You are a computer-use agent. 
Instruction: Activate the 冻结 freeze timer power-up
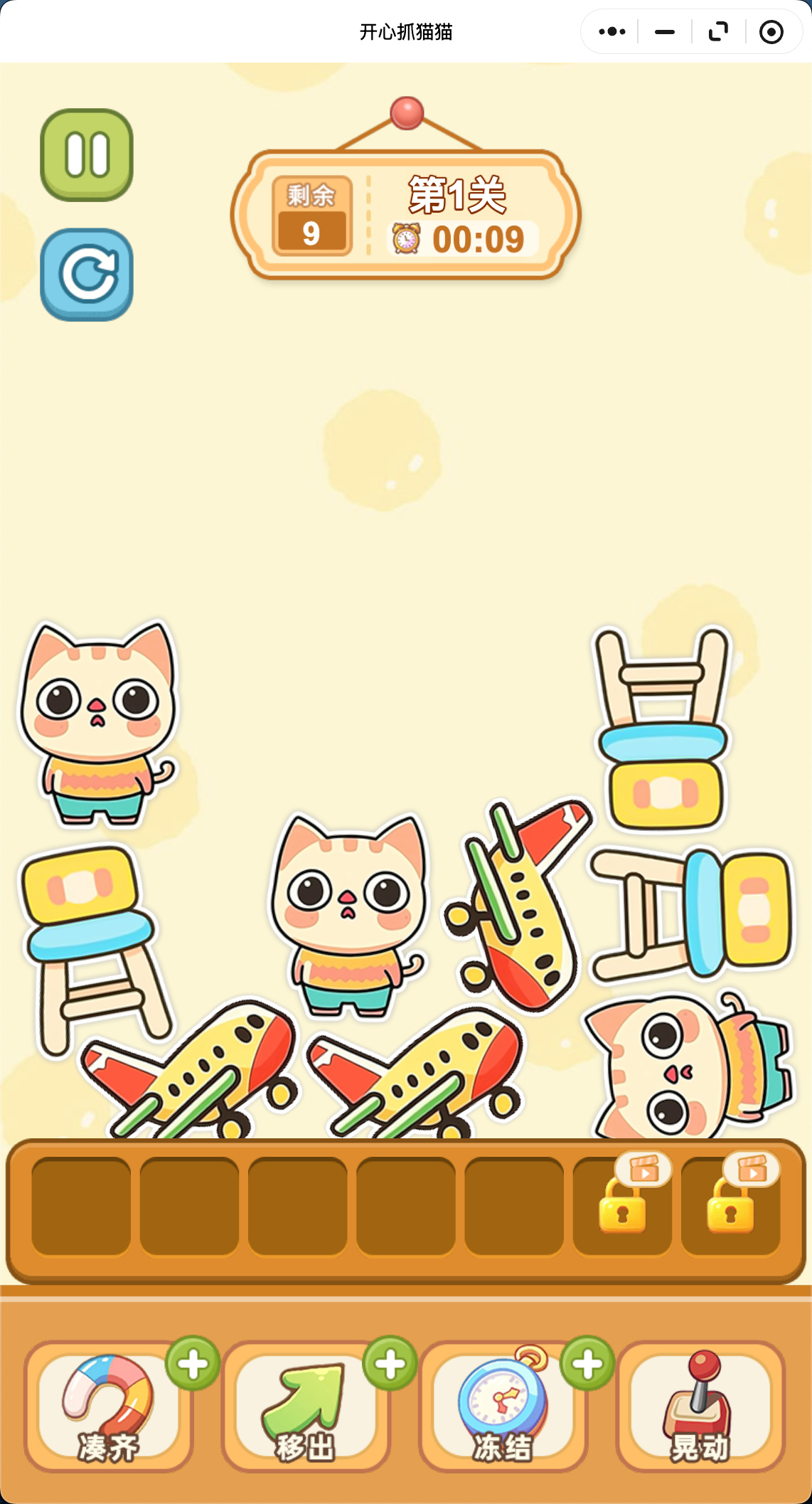[503, 1406]
